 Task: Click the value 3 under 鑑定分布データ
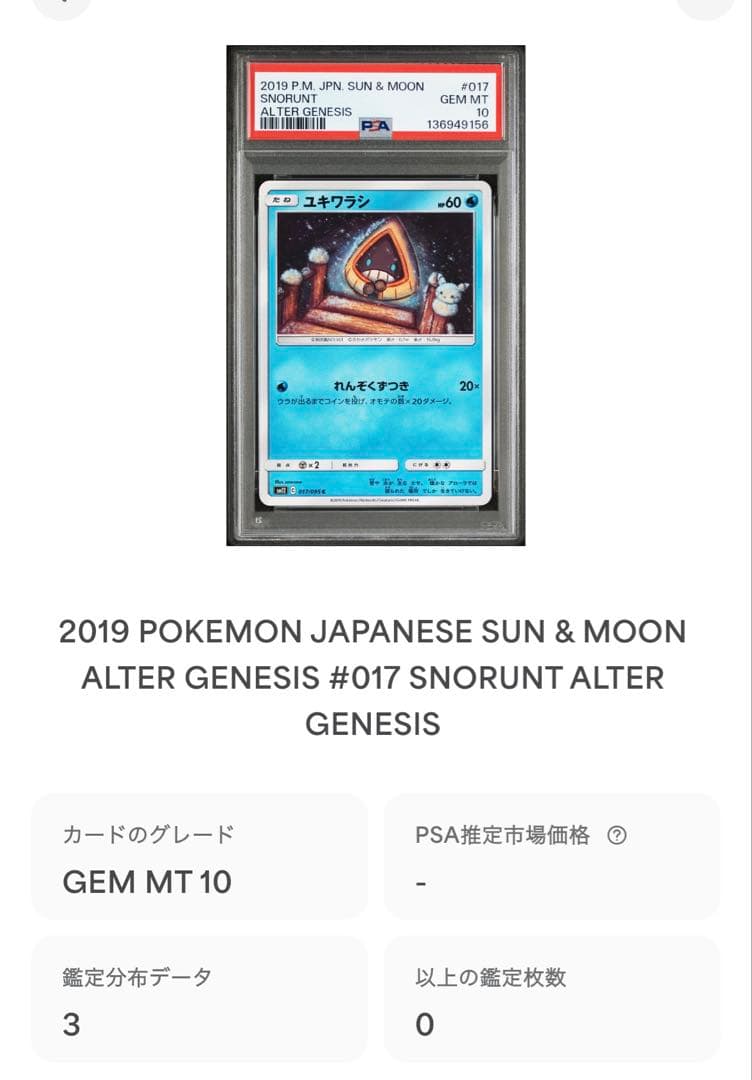(71, 1026)
